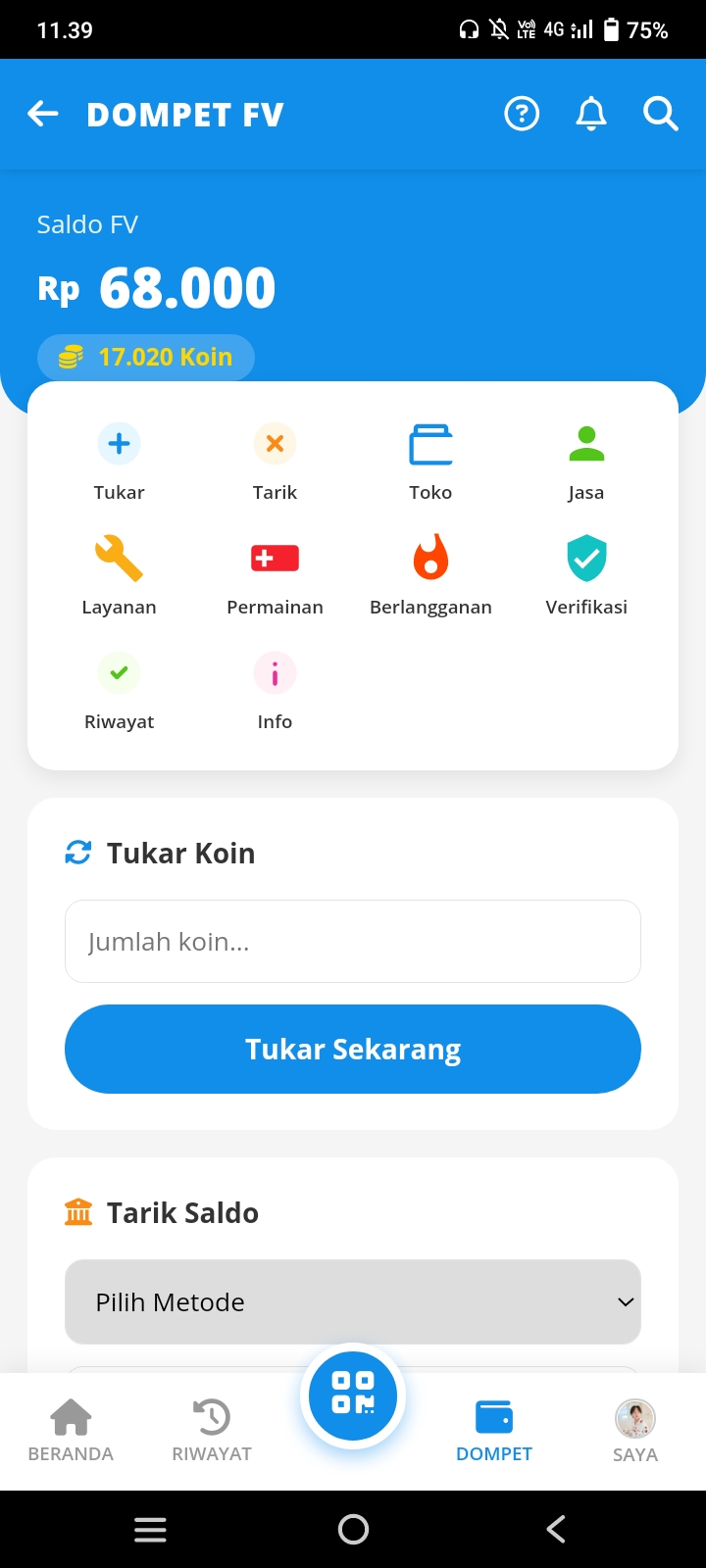
Task: Expand the Pilih Metode dropdown
Action: tap(353, 1301)
